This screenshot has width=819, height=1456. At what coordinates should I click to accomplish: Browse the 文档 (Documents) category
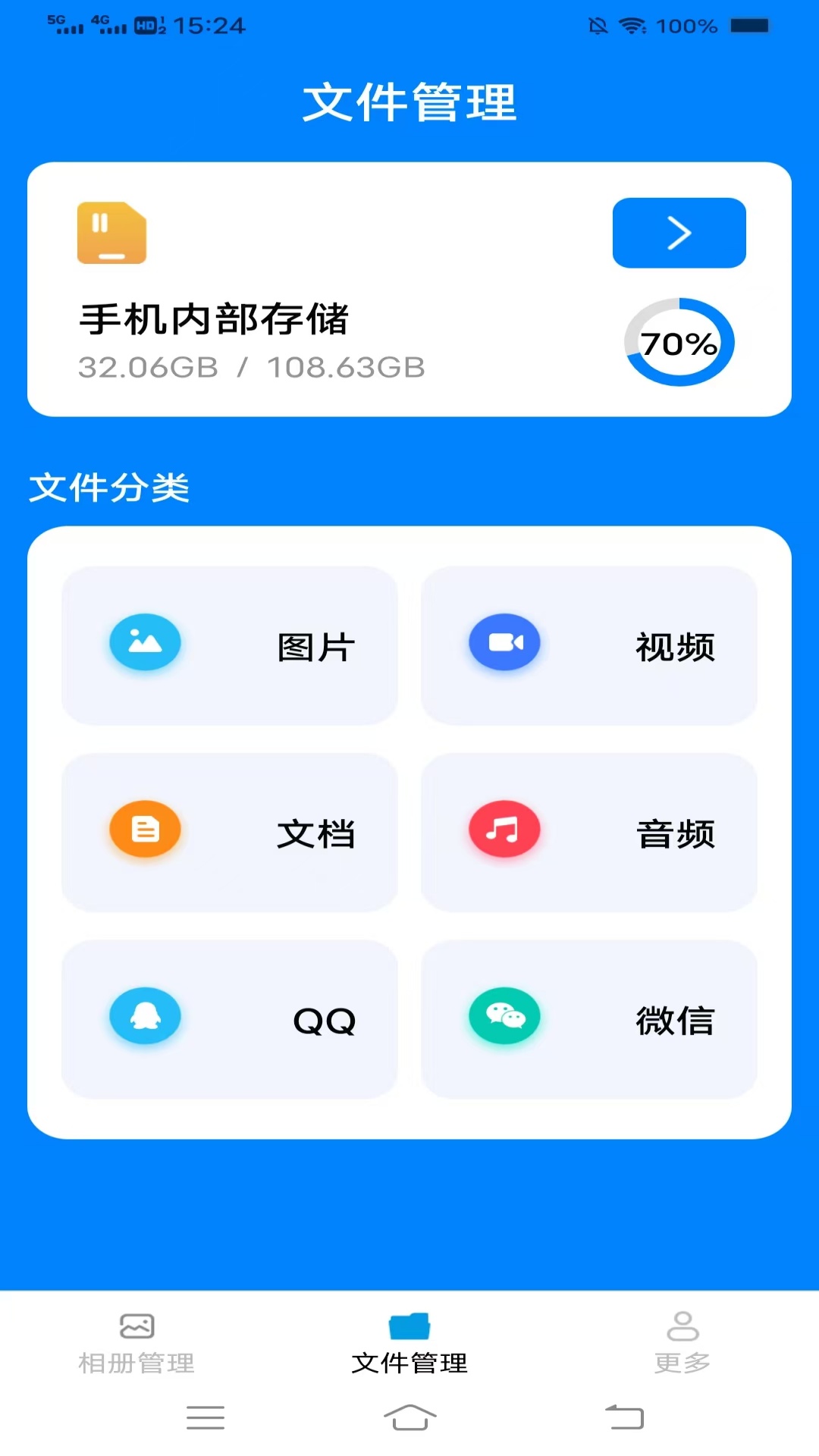[x=230, y=832]
